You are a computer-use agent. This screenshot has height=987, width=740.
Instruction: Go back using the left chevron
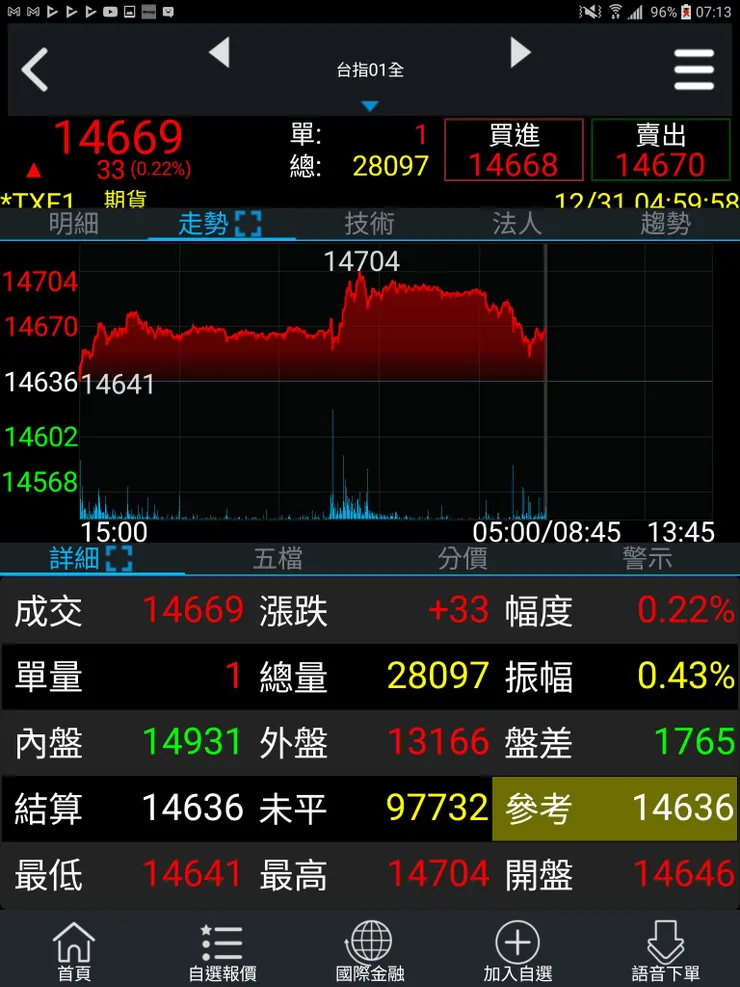[x=35, y=70]
